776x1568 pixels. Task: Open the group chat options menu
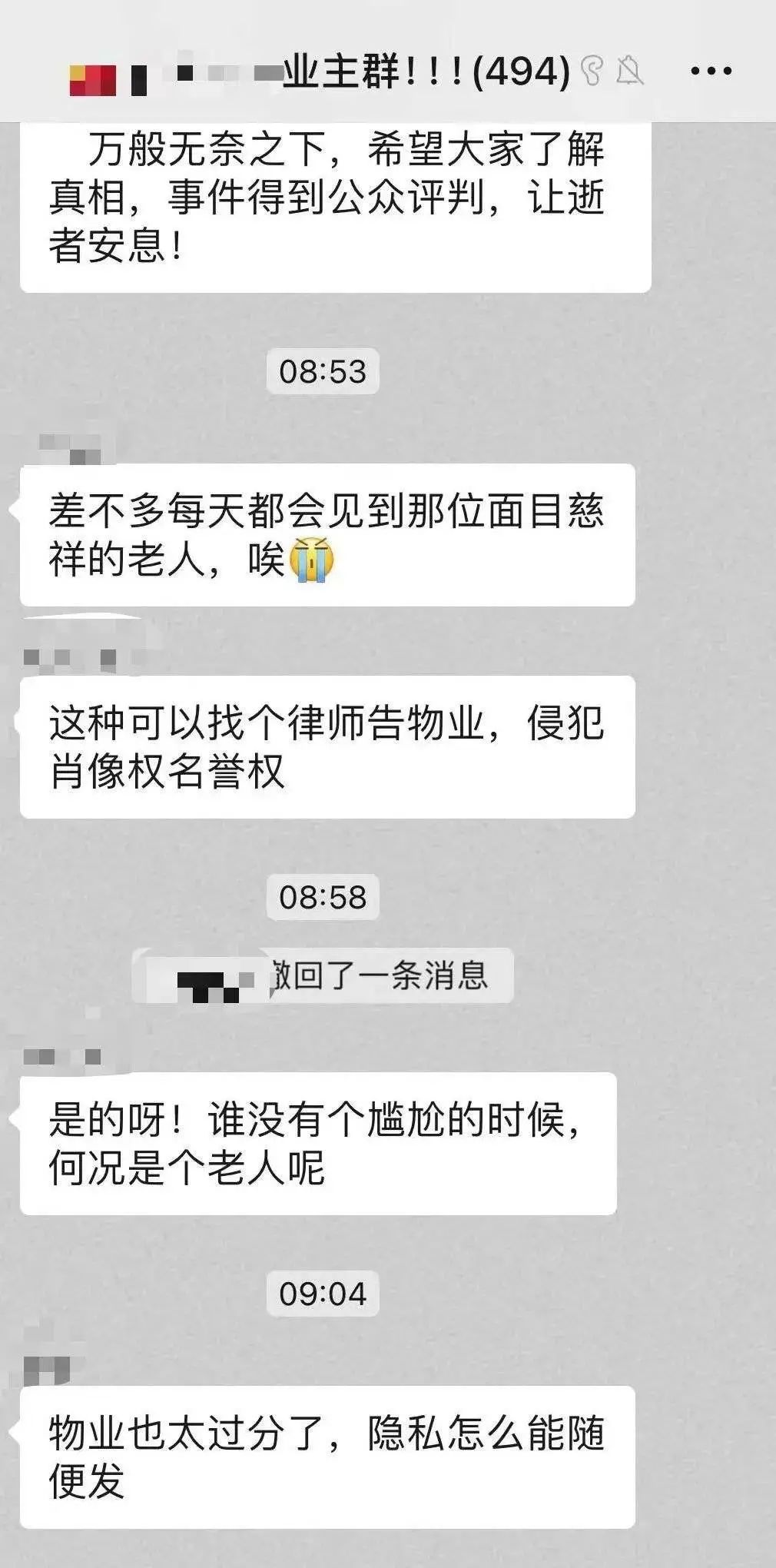(711, 71)
